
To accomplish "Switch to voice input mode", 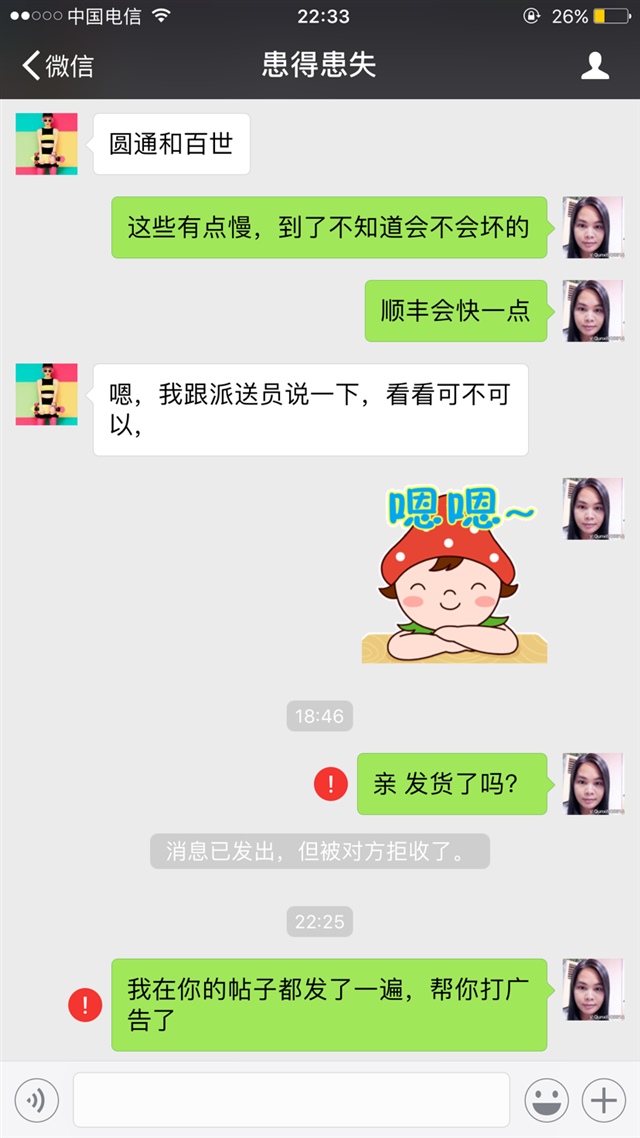I will pos(37,1101).
